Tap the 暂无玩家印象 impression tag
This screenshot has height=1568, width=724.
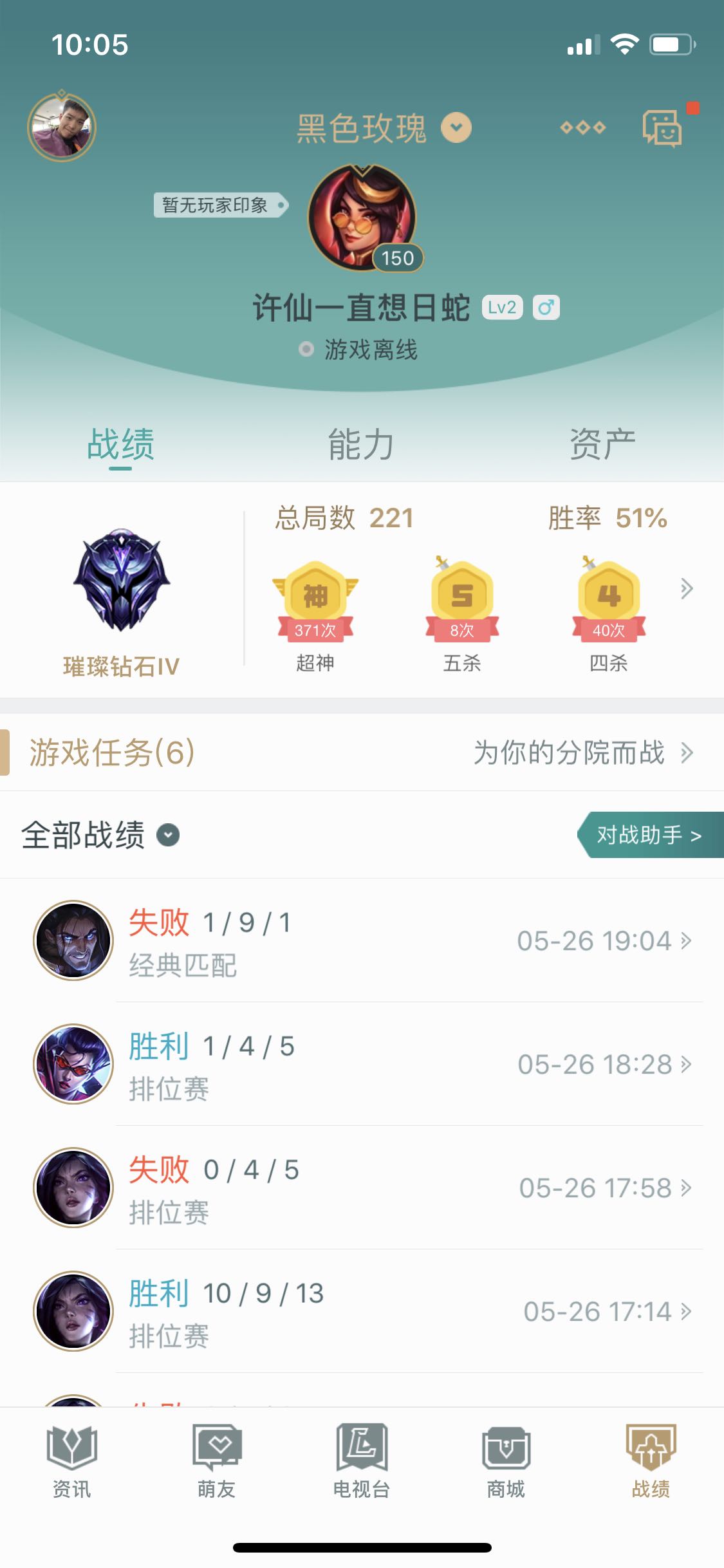[220, 205]
